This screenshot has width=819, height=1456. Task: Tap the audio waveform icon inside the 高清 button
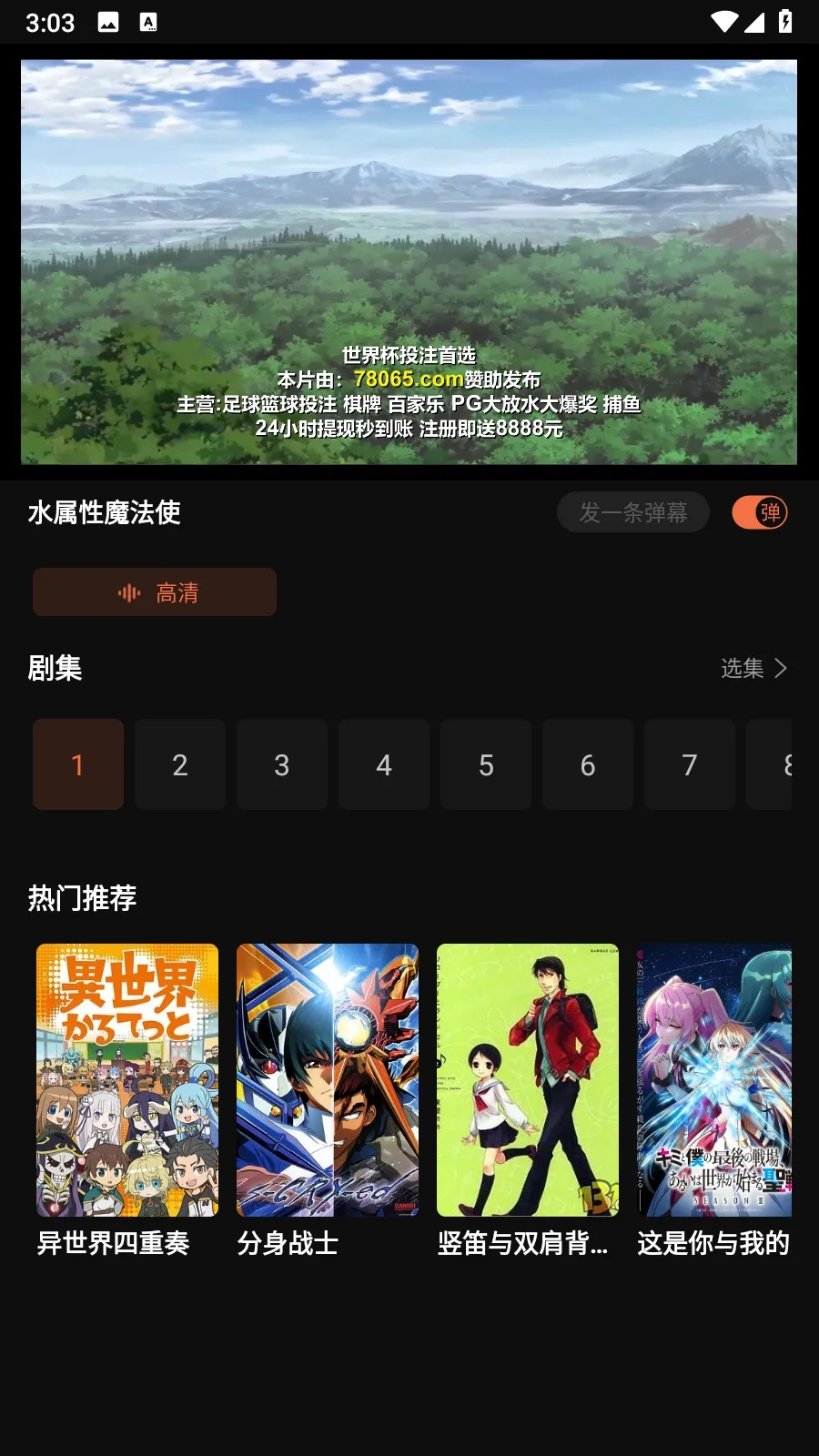132,591
